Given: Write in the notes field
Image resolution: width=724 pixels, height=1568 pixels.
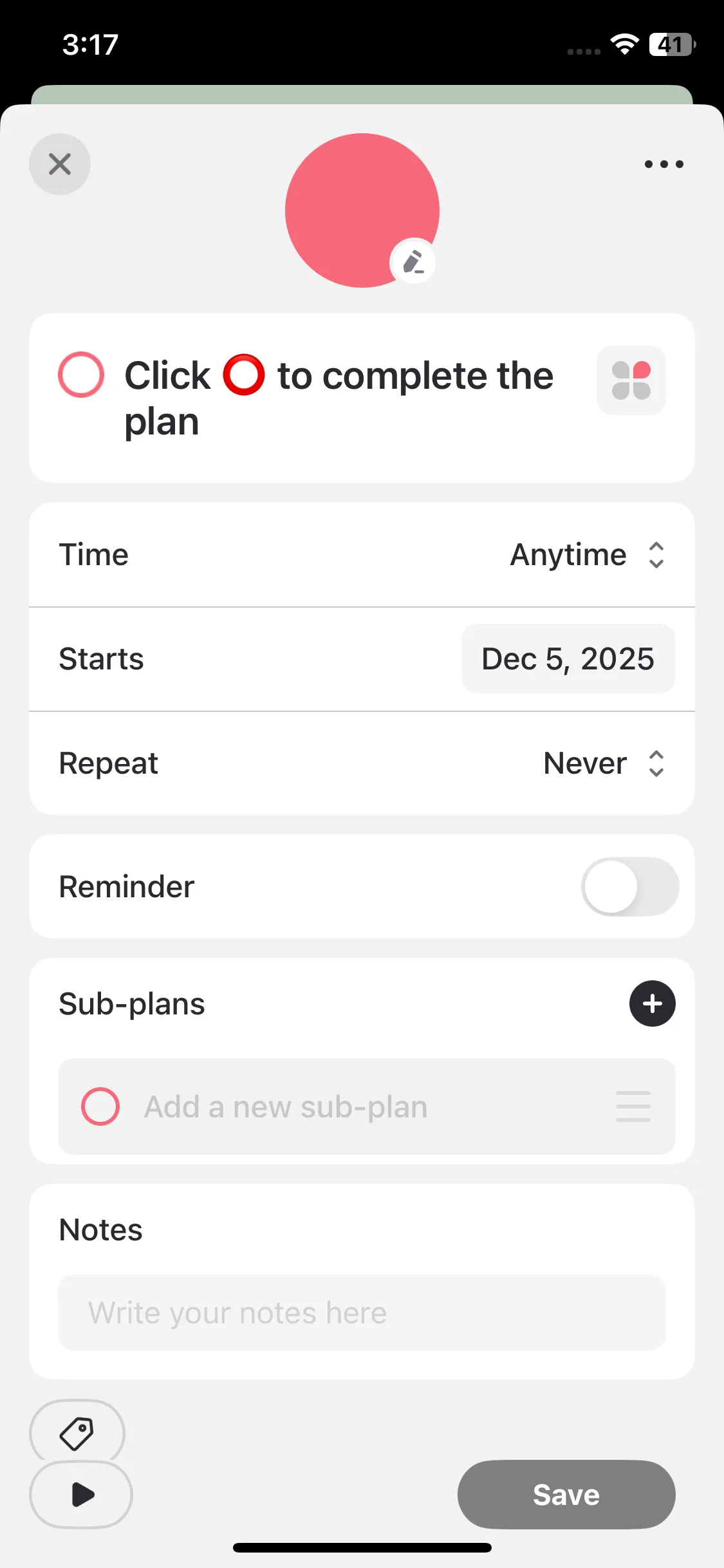Looking at the screenshot, I should 362,1312.
